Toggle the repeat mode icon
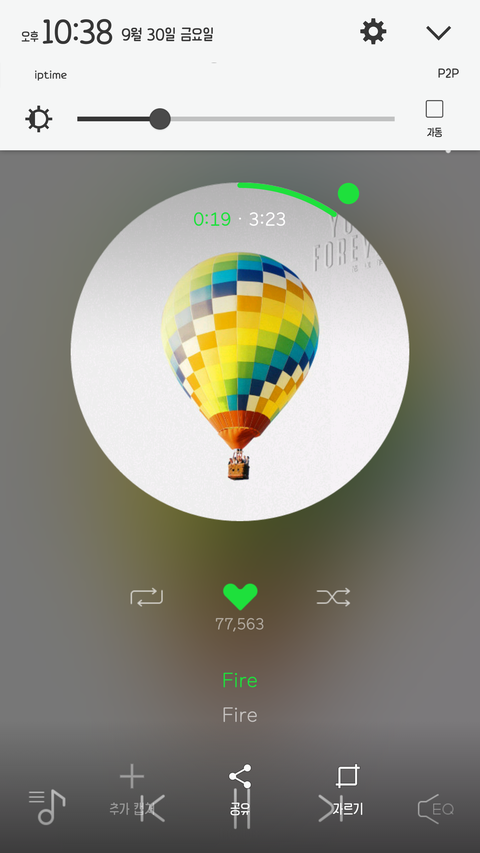This screenshot has width=480, height=853. click(146, 597)
